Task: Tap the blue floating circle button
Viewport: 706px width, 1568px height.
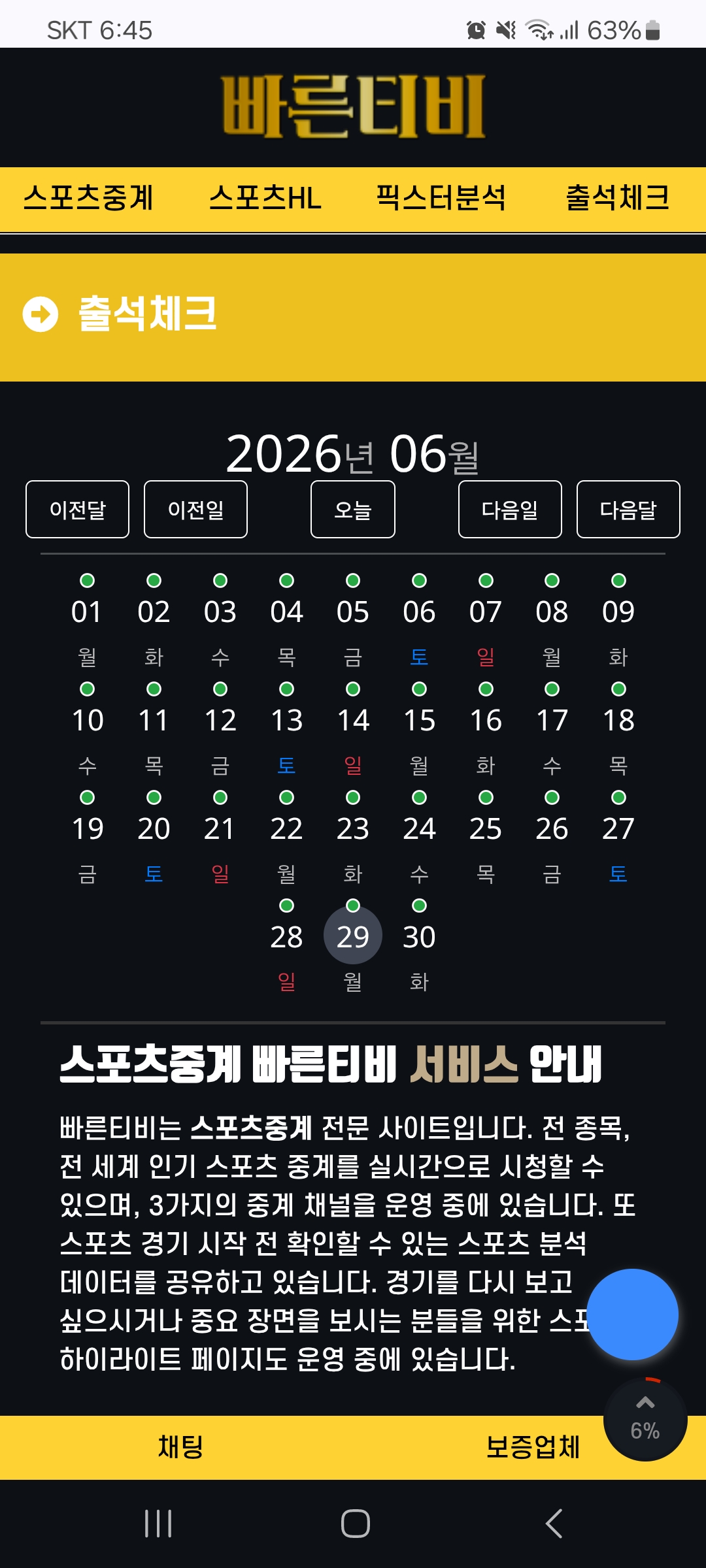Action: 632,1315
